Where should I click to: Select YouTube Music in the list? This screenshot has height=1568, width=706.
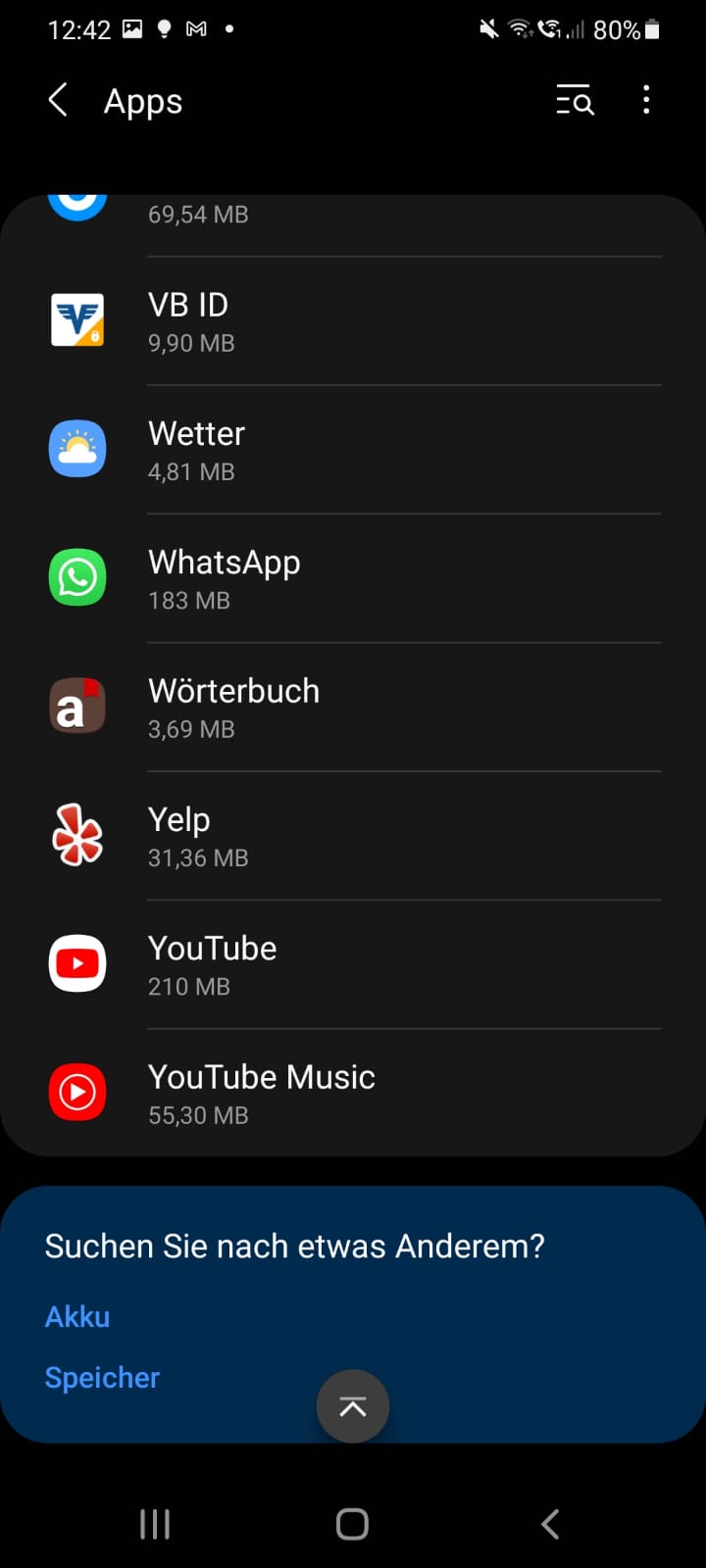click(x=353, y=1093)
